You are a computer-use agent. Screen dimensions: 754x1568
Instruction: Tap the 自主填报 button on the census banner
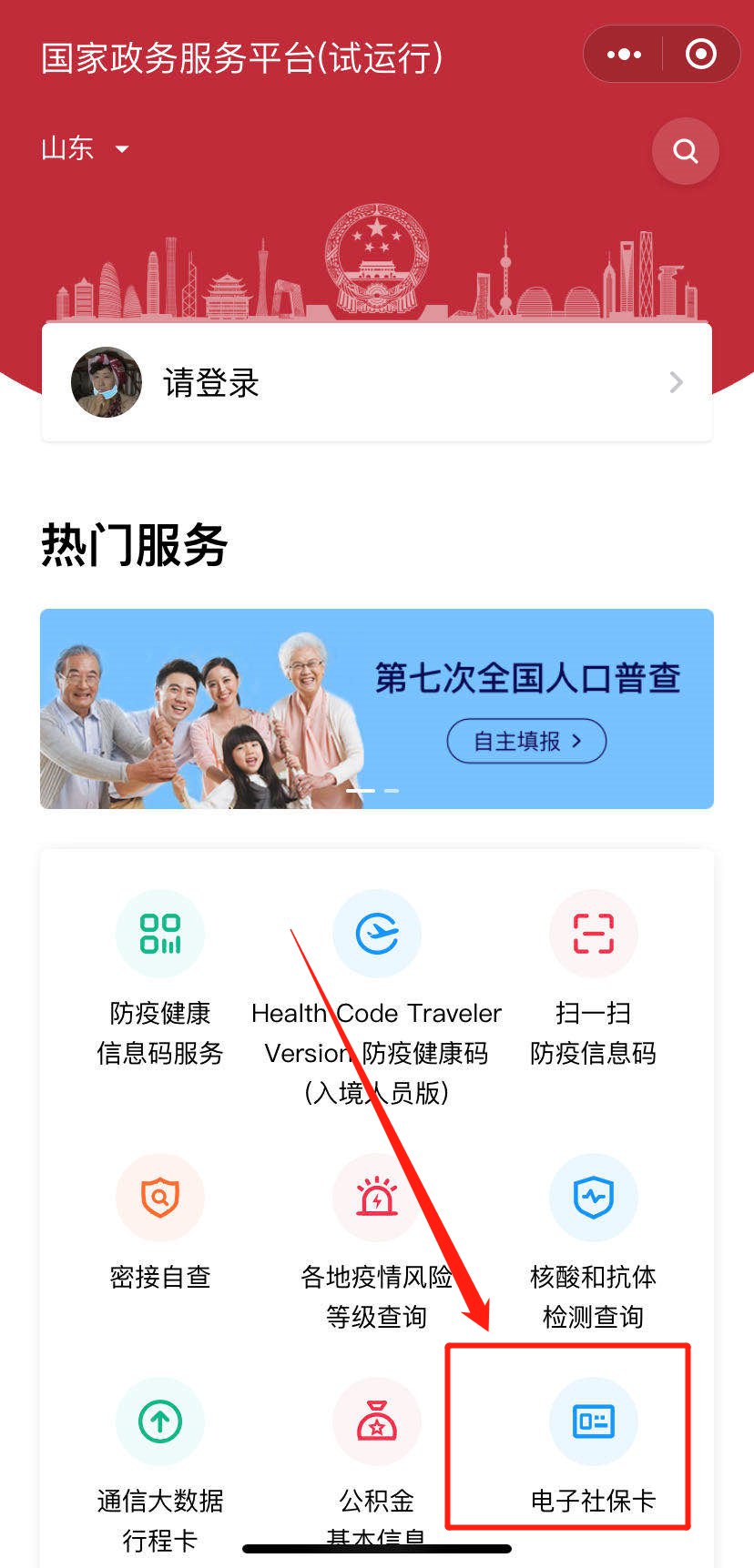tap(526, 741)
